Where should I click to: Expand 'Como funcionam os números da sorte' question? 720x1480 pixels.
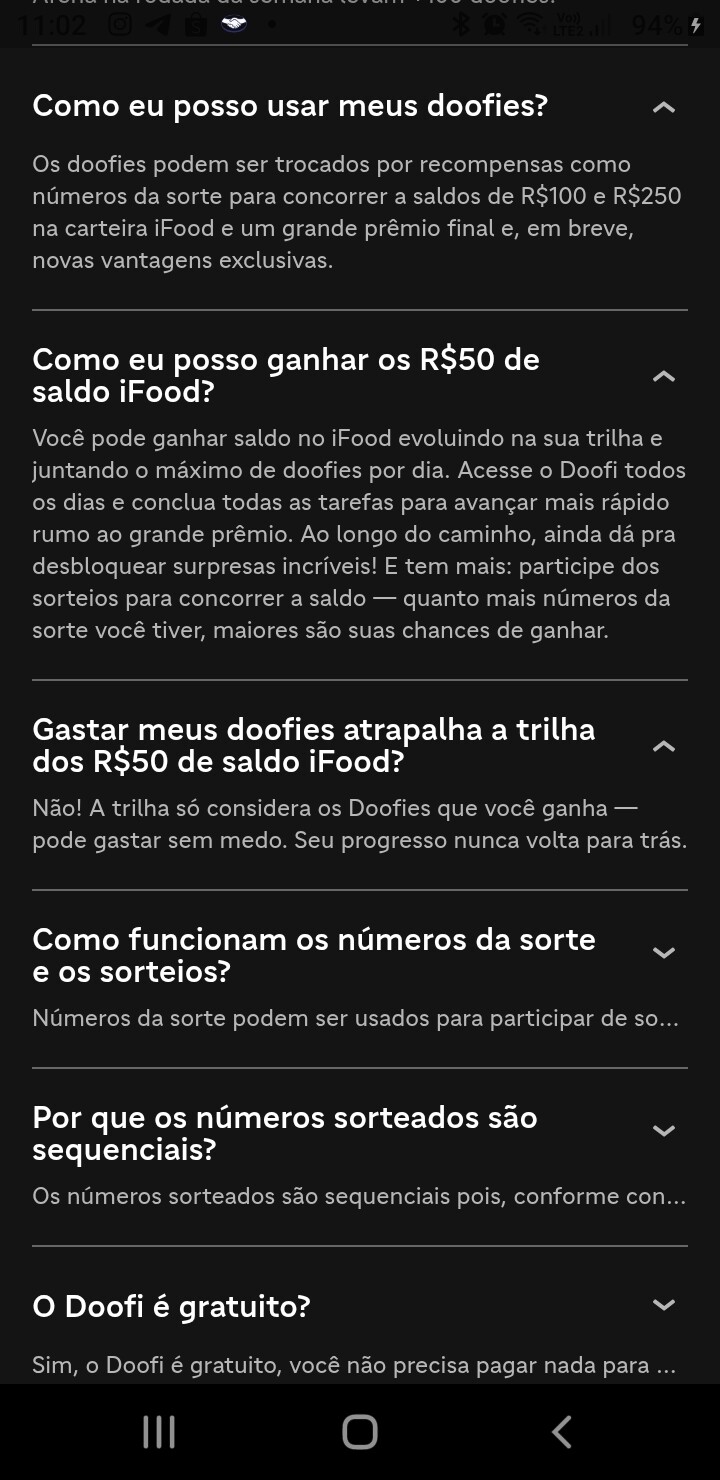664,953
